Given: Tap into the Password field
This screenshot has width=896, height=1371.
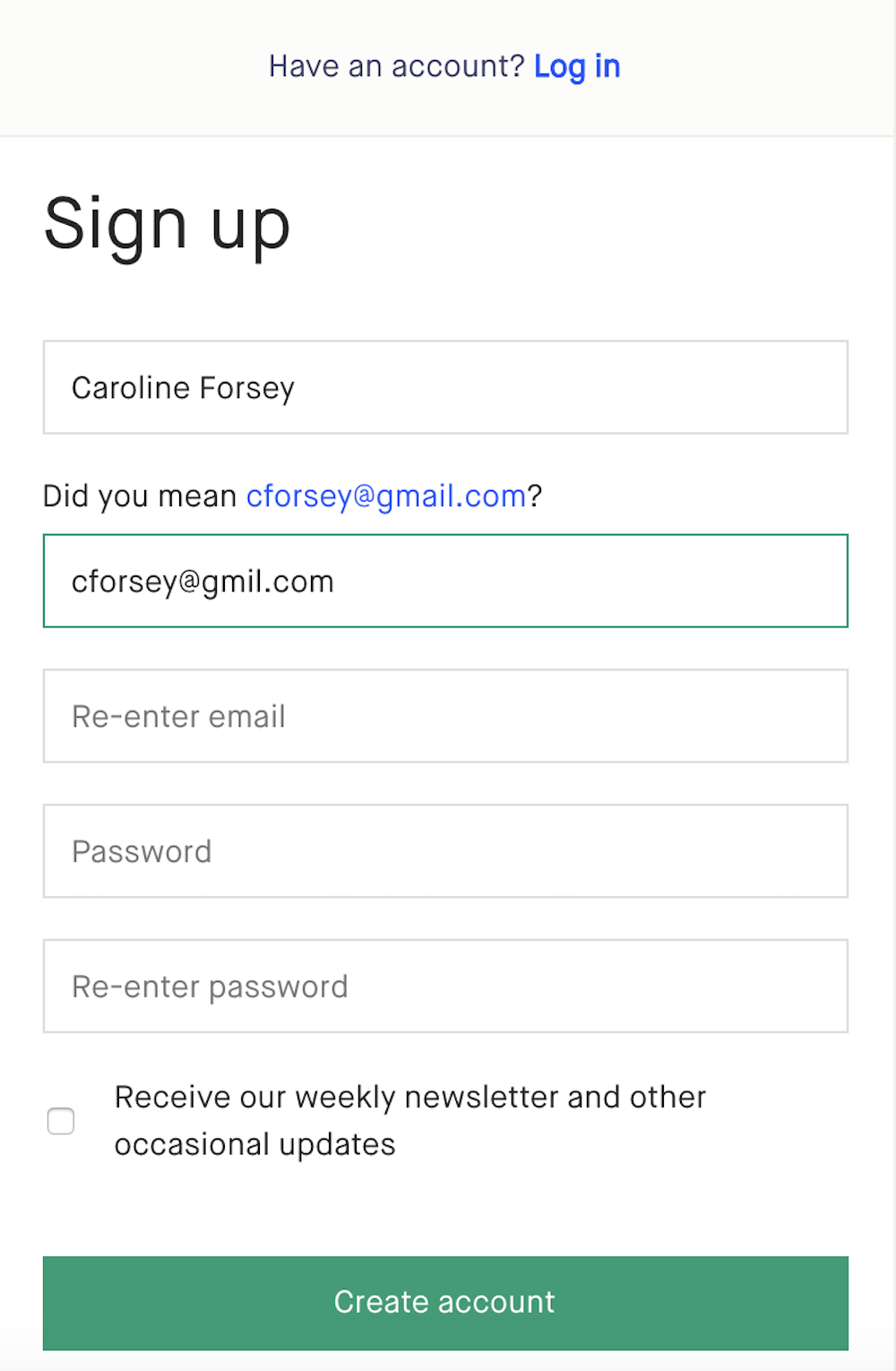Looking at the screenshot, I should point(445,851).
